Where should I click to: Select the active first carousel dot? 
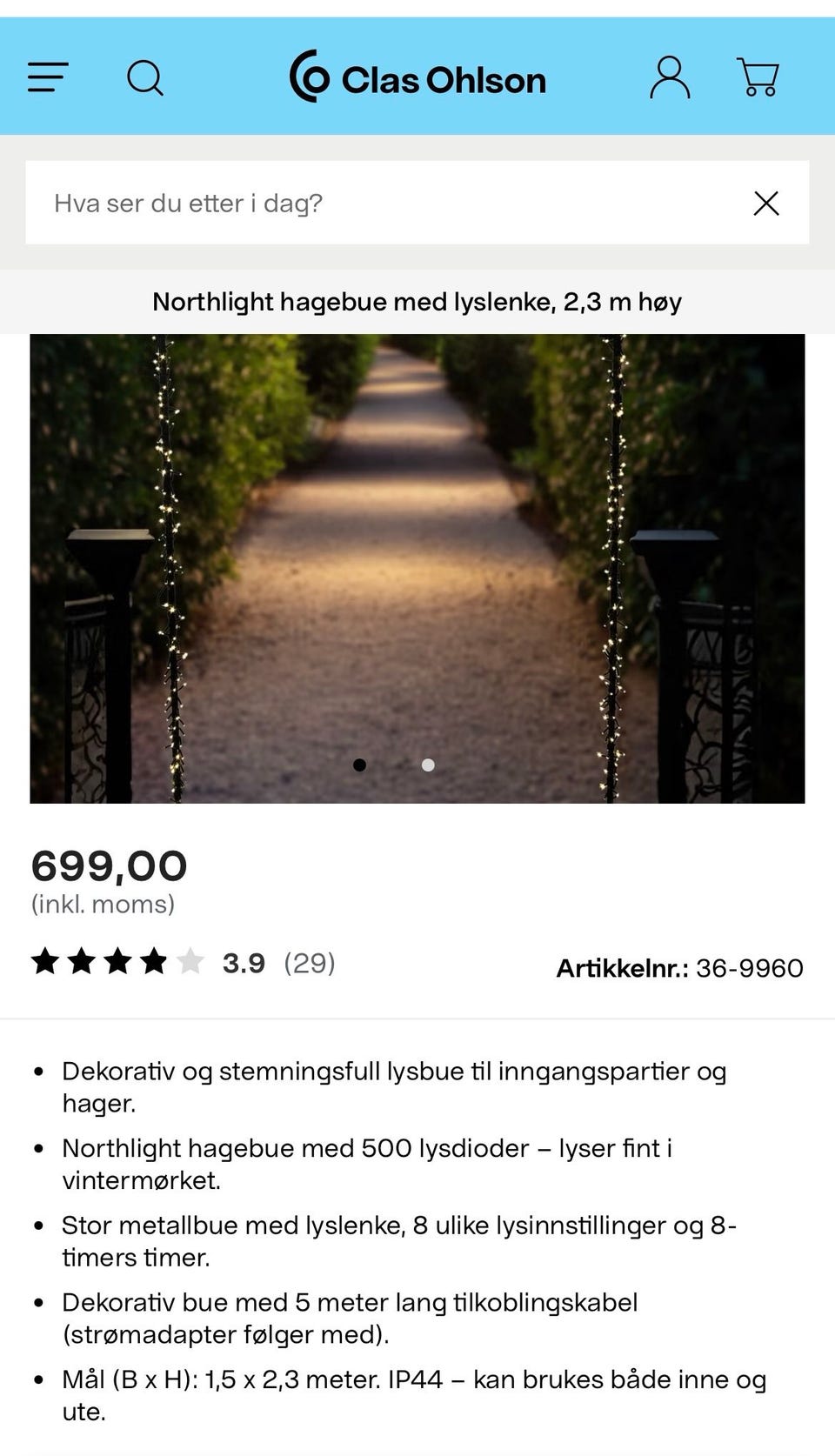(359, 765)
